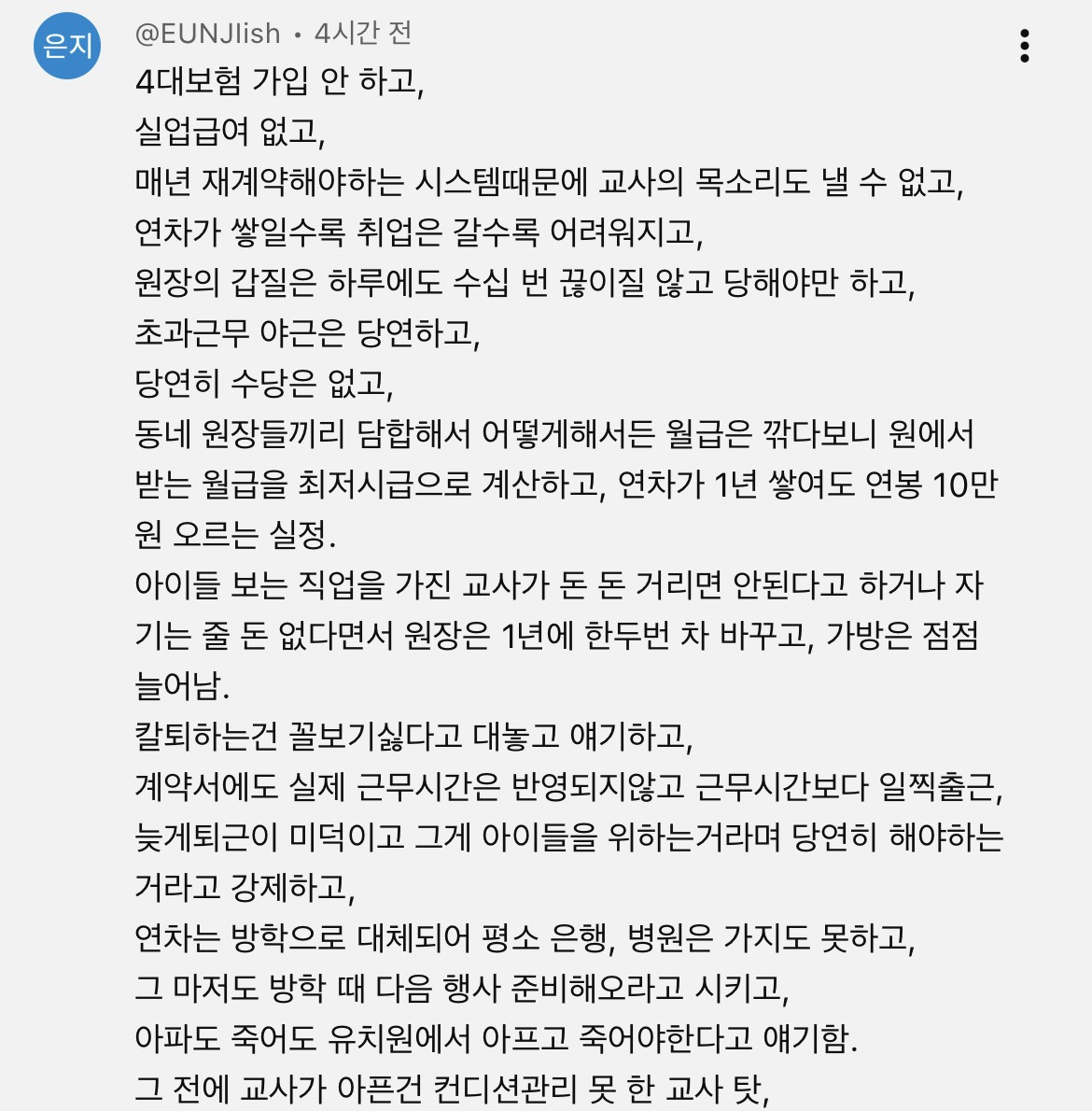Open the @EUNJIish channel handle

[207, 34]
